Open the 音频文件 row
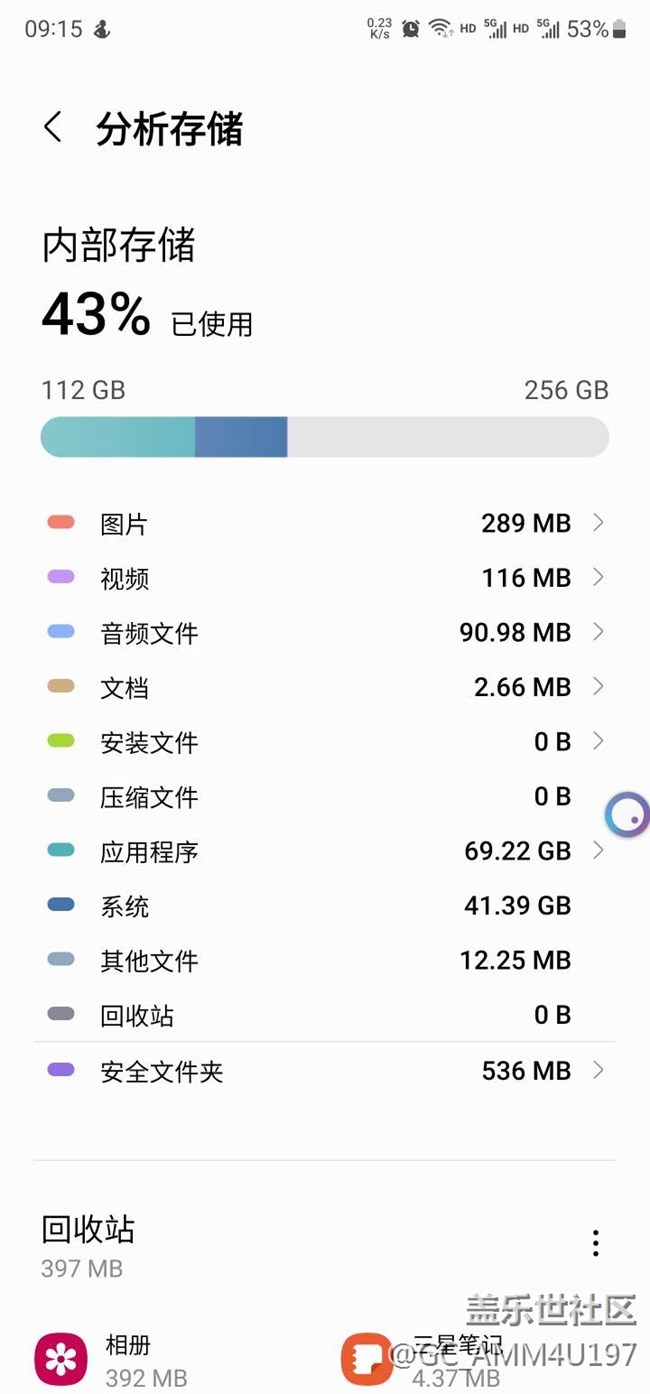650x1394 pixels. coord(325,632)
